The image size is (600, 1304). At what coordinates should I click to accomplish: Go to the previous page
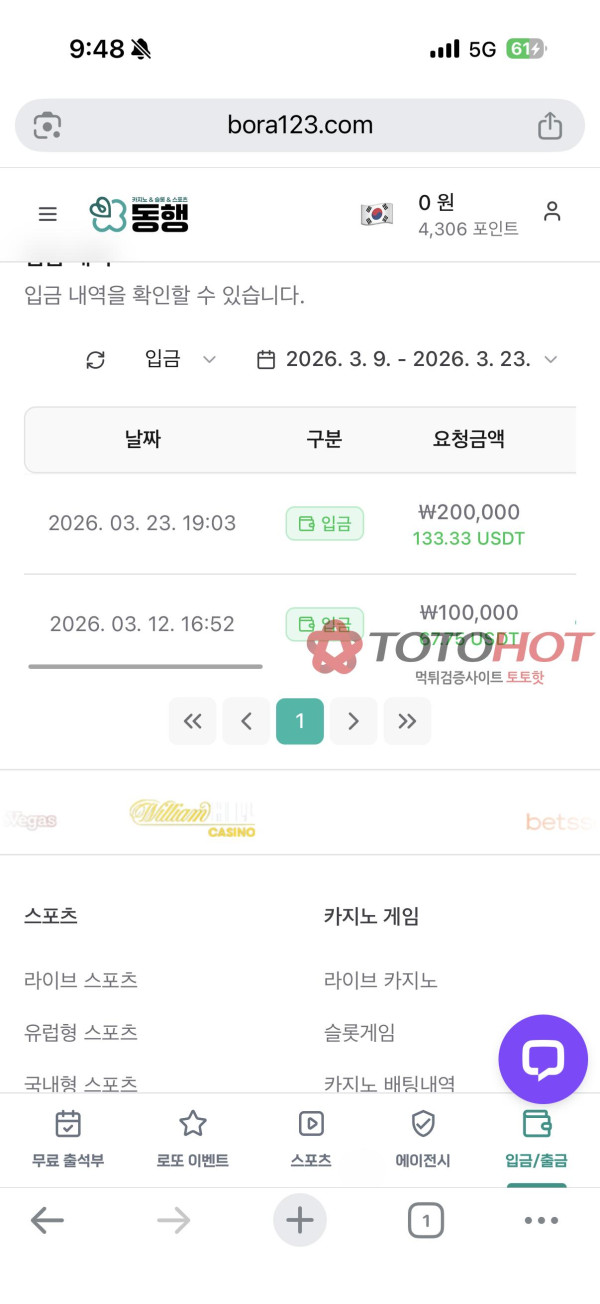point(246,721)
